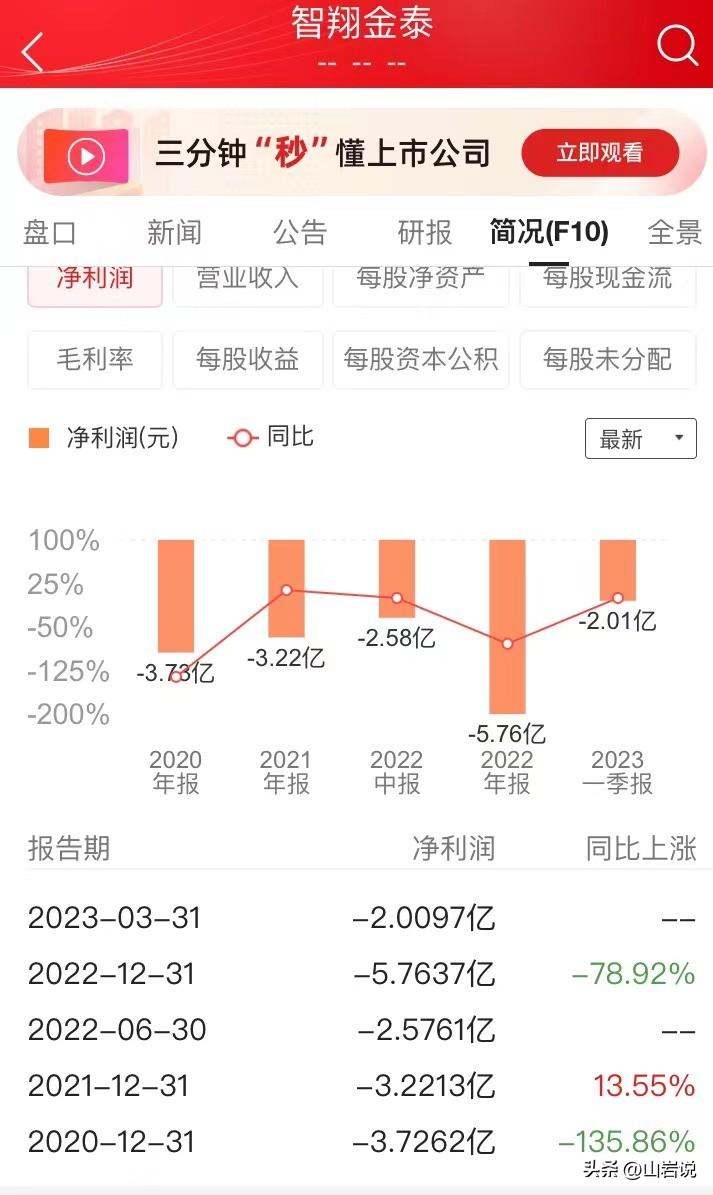Switch to the 全景 tab

(675, 232)
